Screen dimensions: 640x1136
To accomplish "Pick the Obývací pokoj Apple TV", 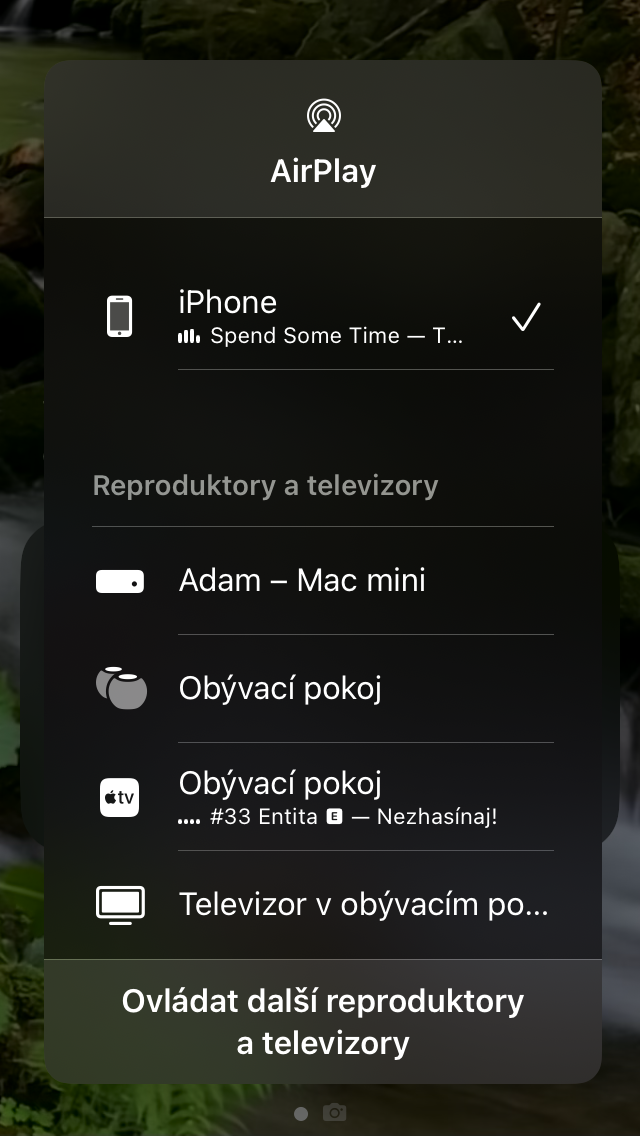I will pyautogui.click(x=320, y=797).
